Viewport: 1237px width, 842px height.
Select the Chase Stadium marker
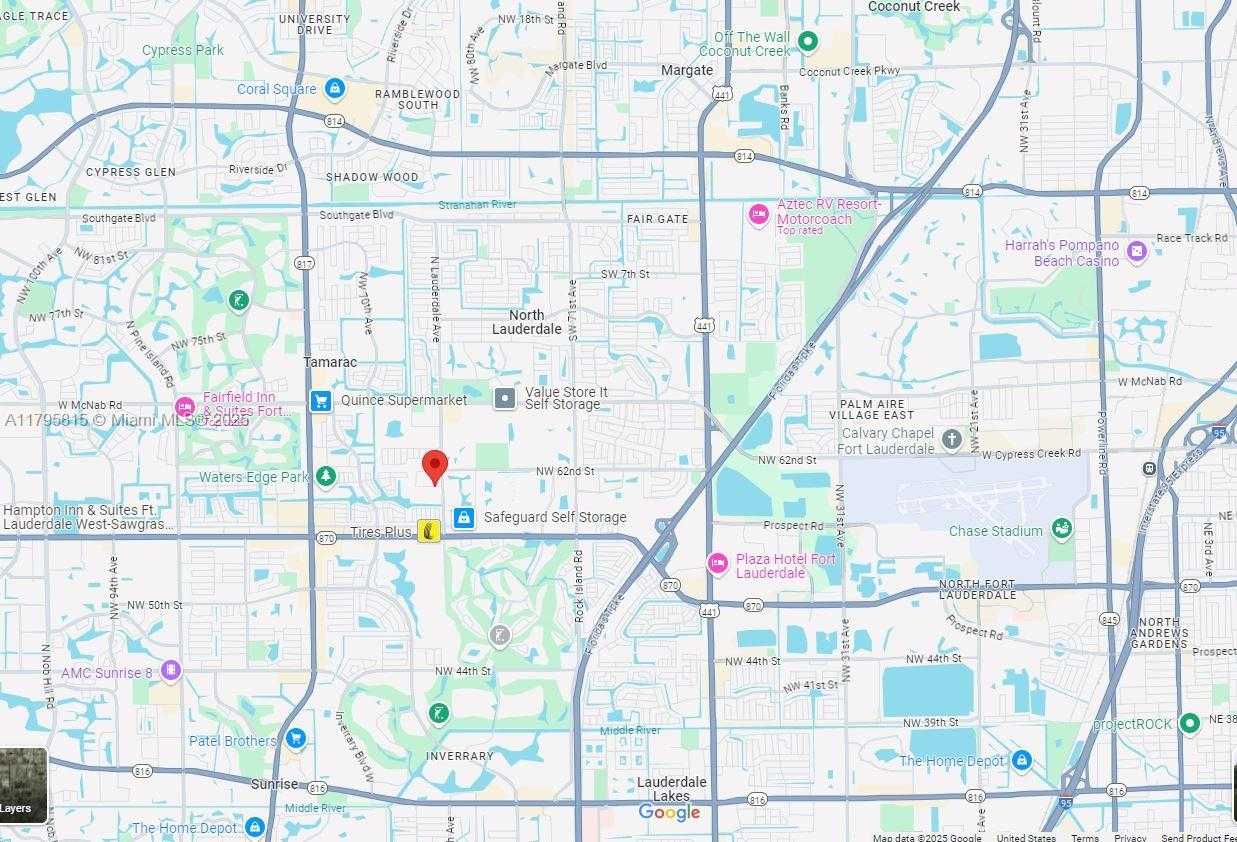click(x=1062, y=530)
